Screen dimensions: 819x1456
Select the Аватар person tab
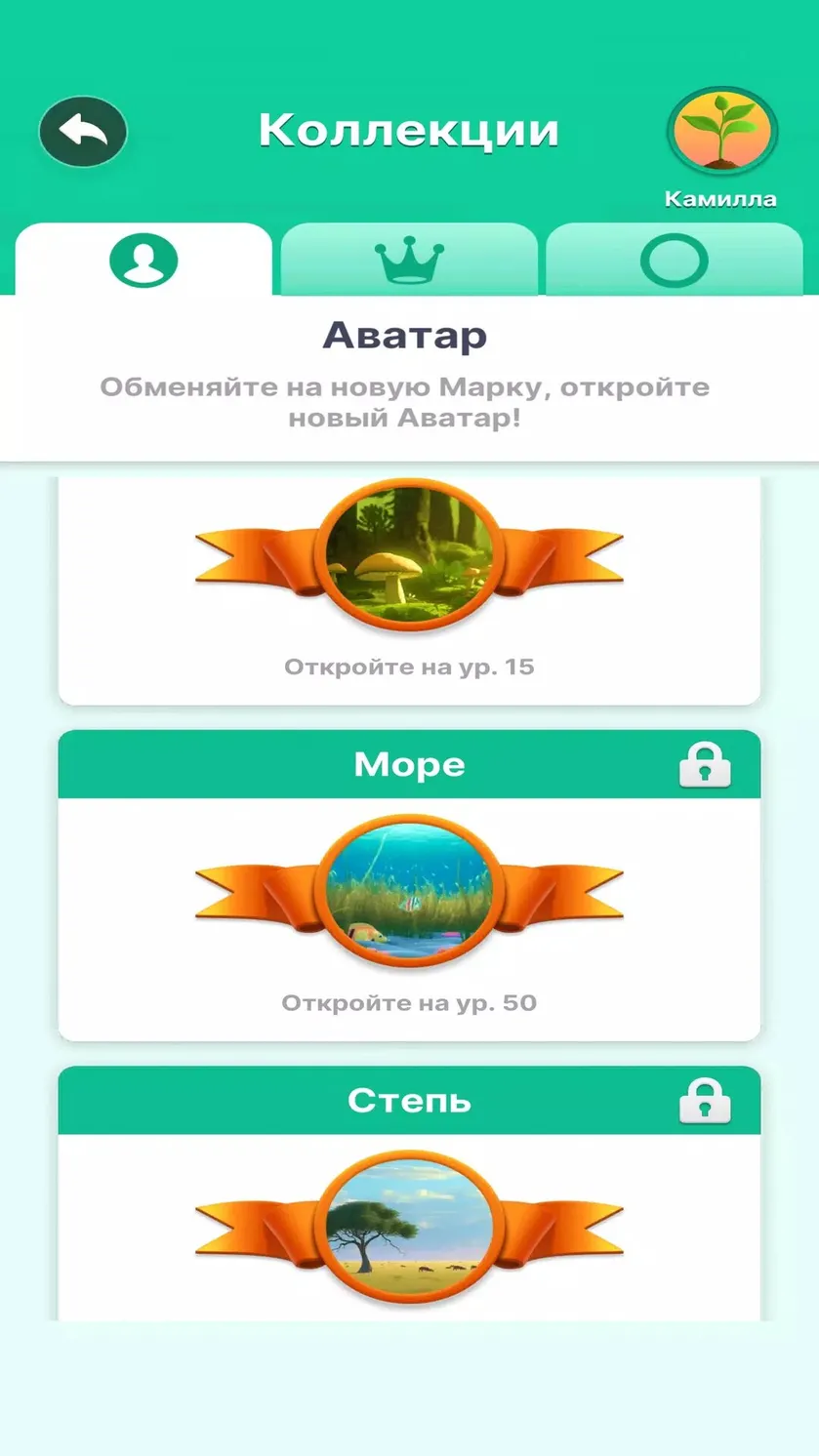coord(143,260)
